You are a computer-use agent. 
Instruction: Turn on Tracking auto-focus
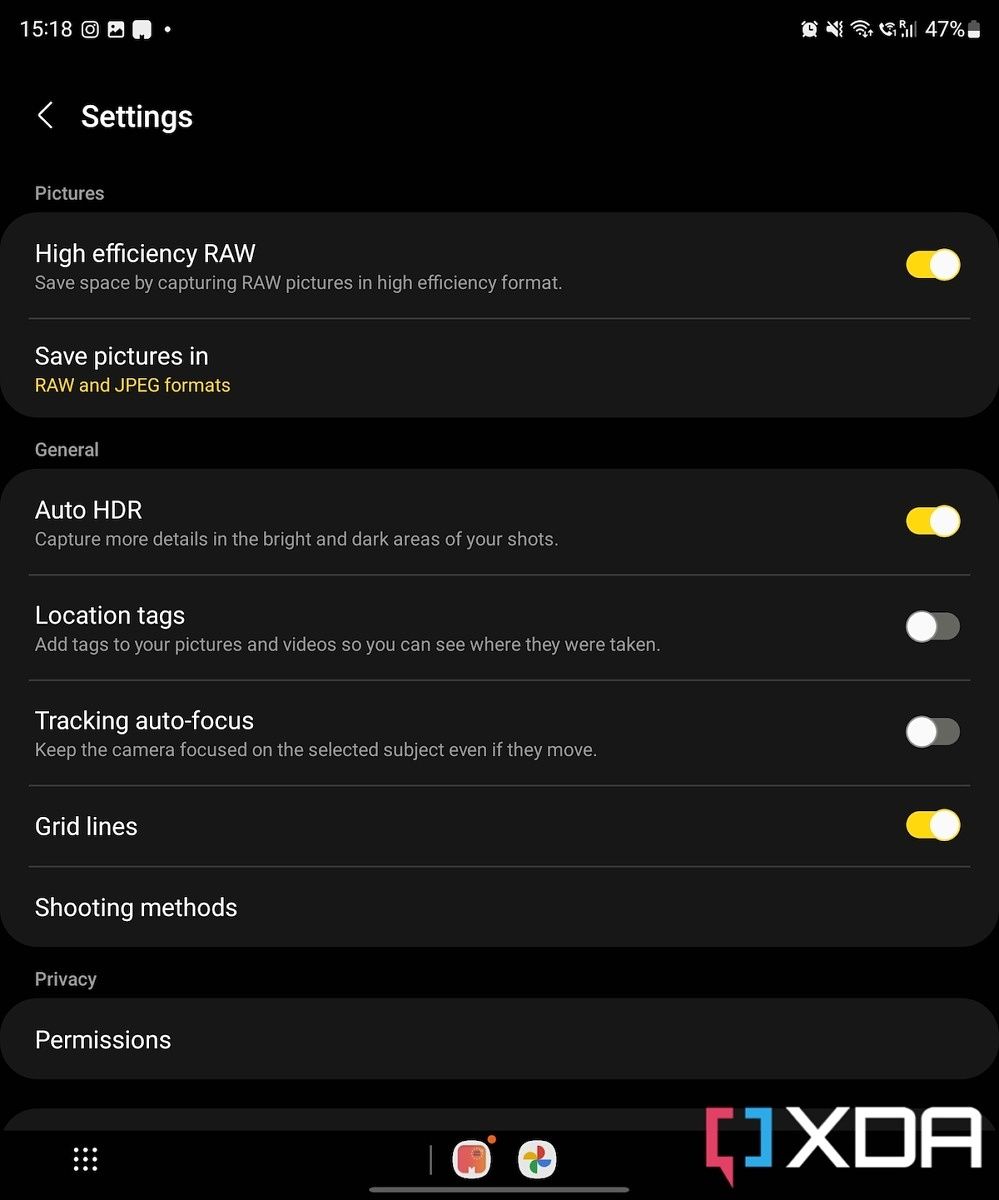[x=932, y=732]
